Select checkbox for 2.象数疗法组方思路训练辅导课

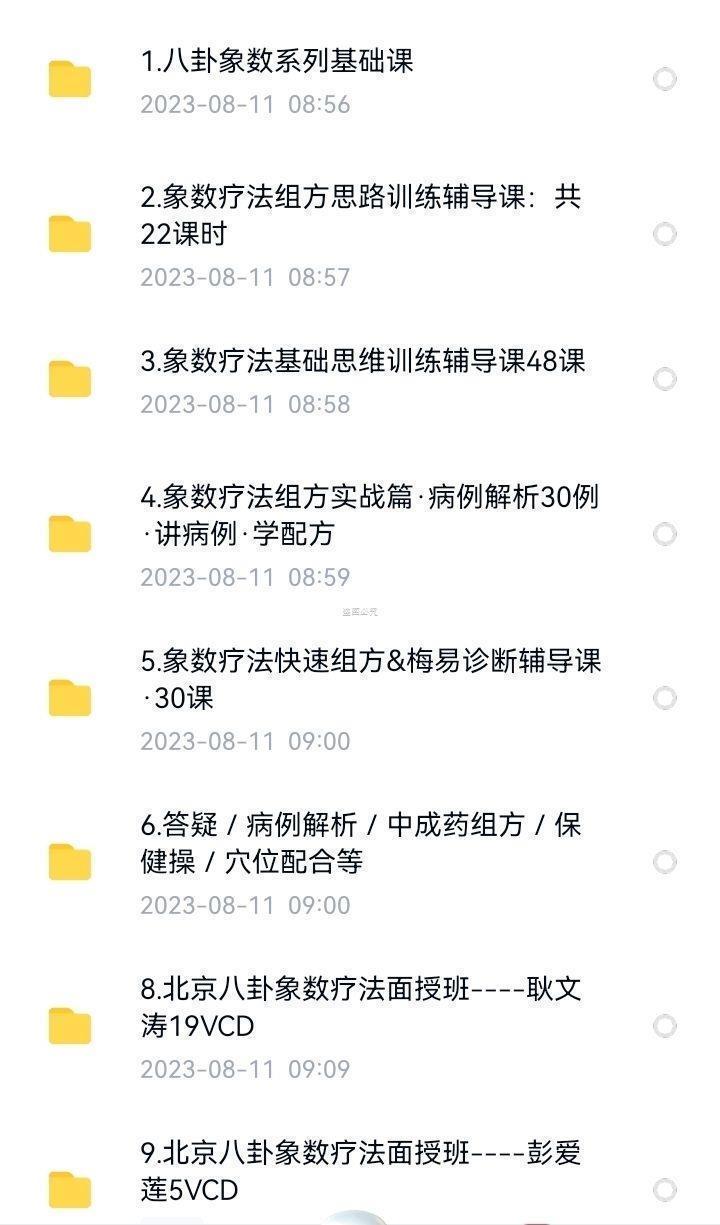[664, 234]
